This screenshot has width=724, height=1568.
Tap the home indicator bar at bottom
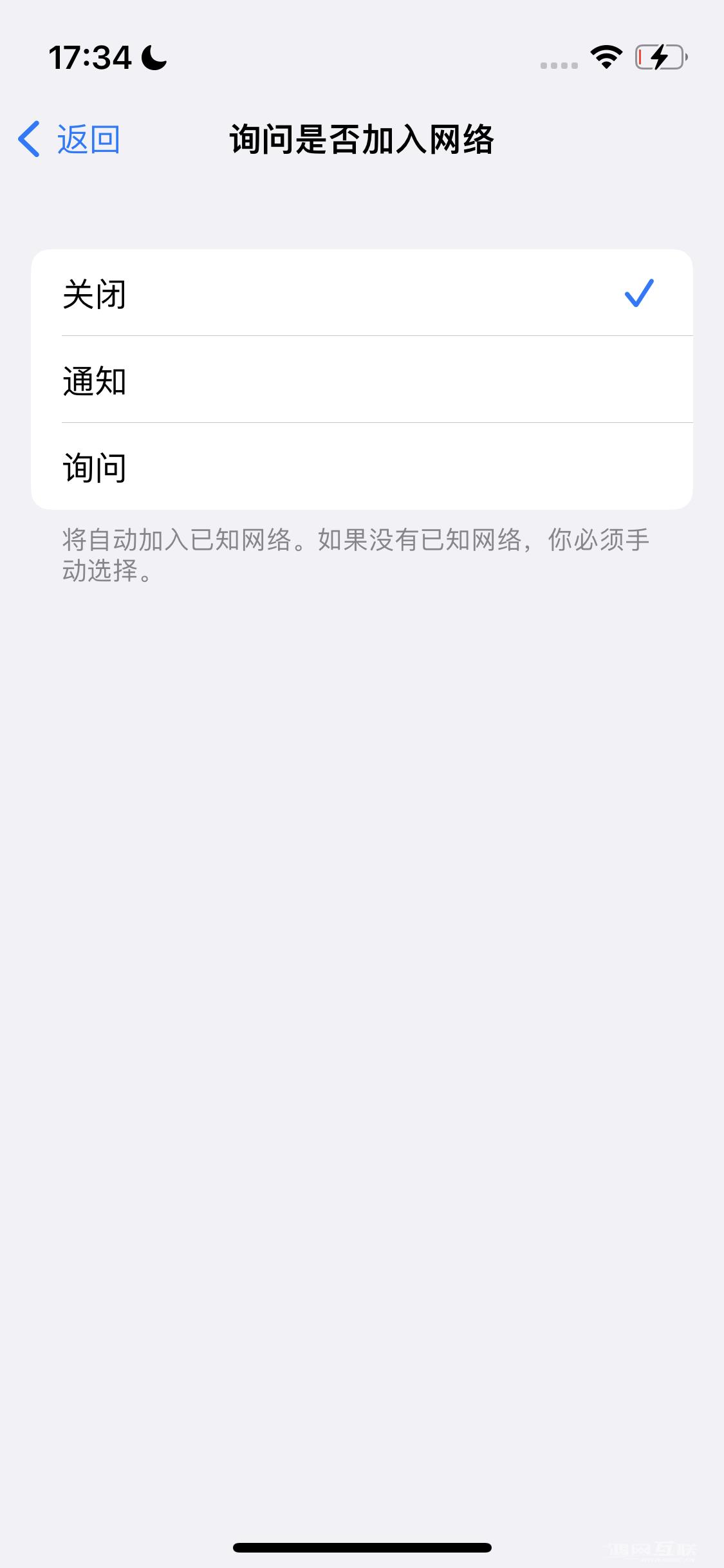(362, 1545)
